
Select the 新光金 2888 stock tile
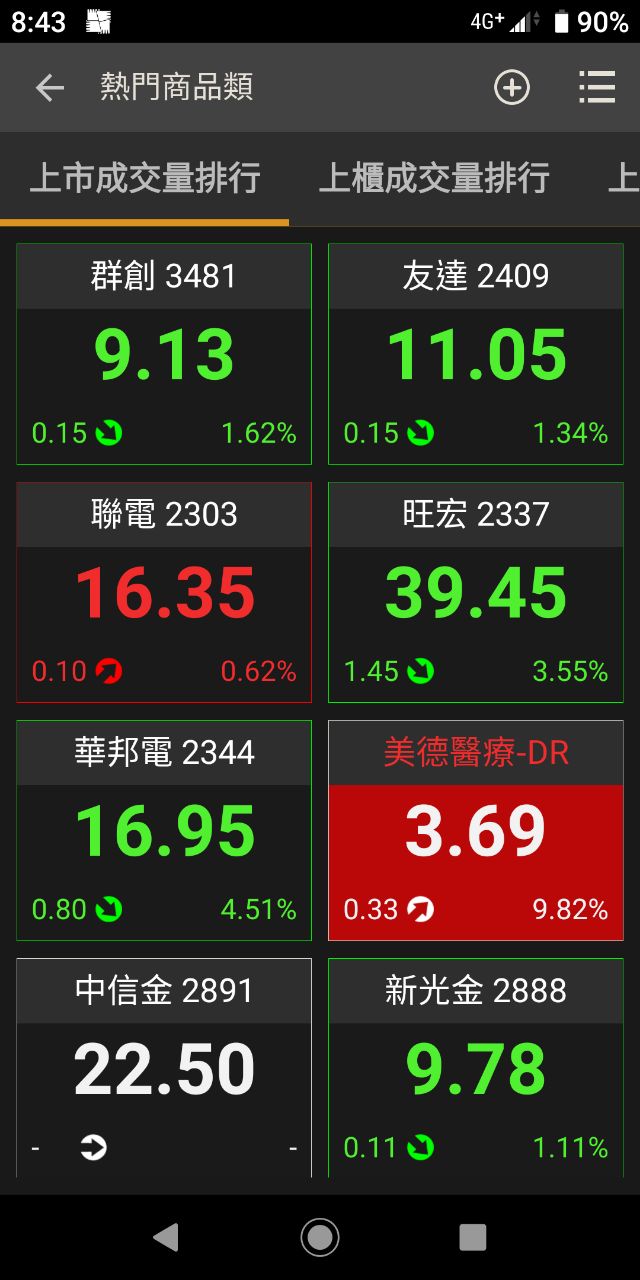pos(476,1067)
